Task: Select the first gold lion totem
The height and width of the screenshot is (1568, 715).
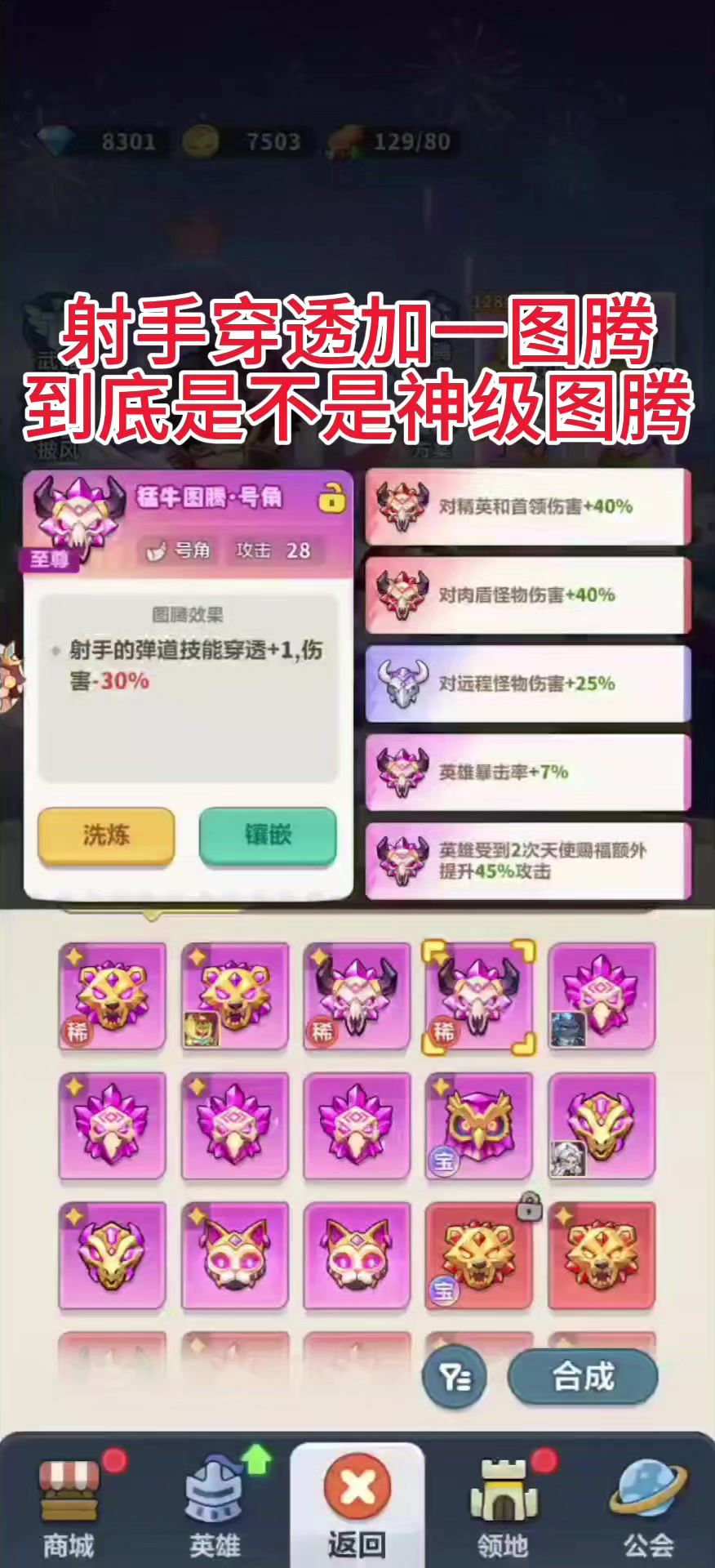Action: (x=112, y=996)
